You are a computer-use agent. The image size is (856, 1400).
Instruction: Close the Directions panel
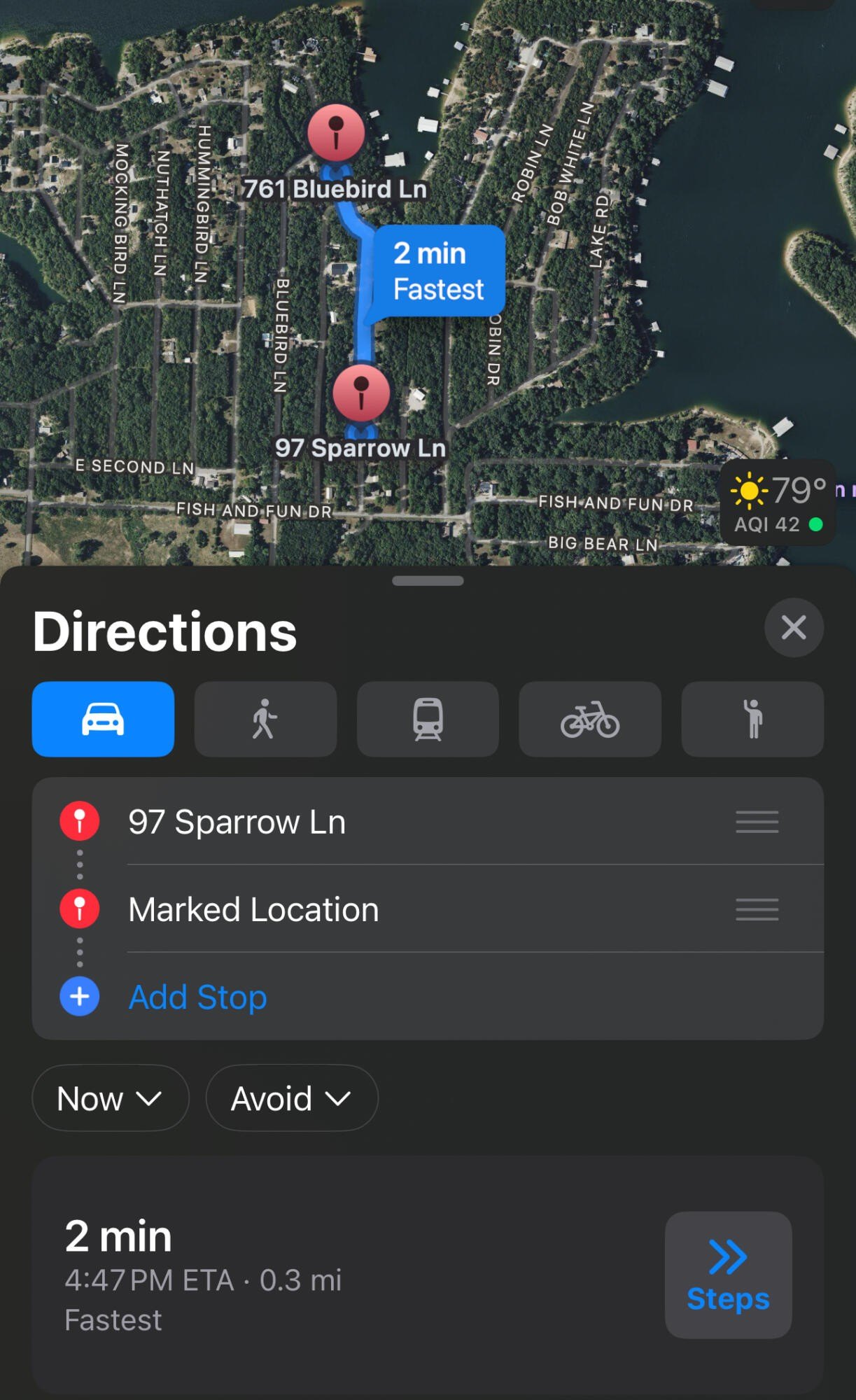[793, 627]
